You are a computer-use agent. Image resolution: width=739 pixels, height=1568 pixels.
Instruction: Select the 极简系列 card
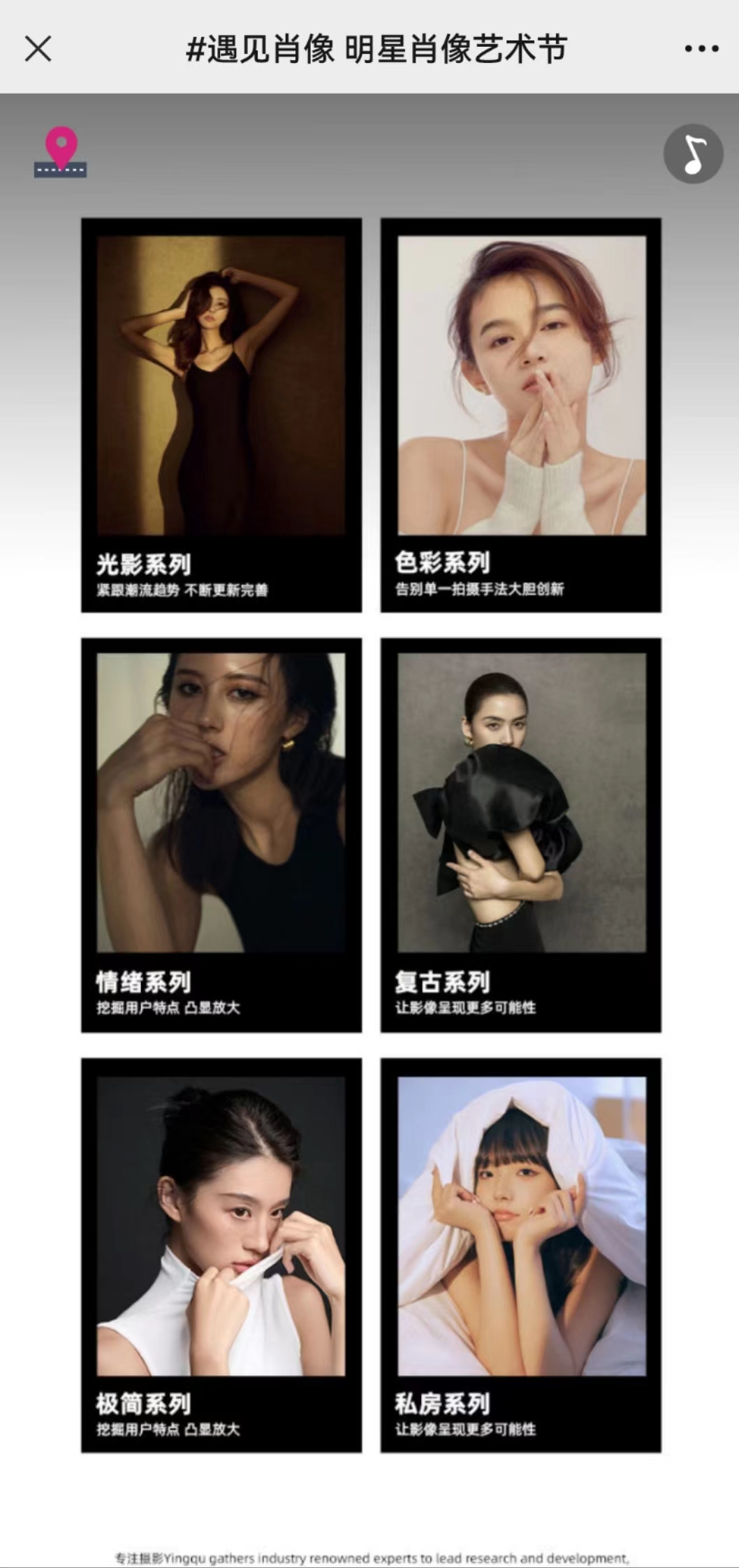221,1255
